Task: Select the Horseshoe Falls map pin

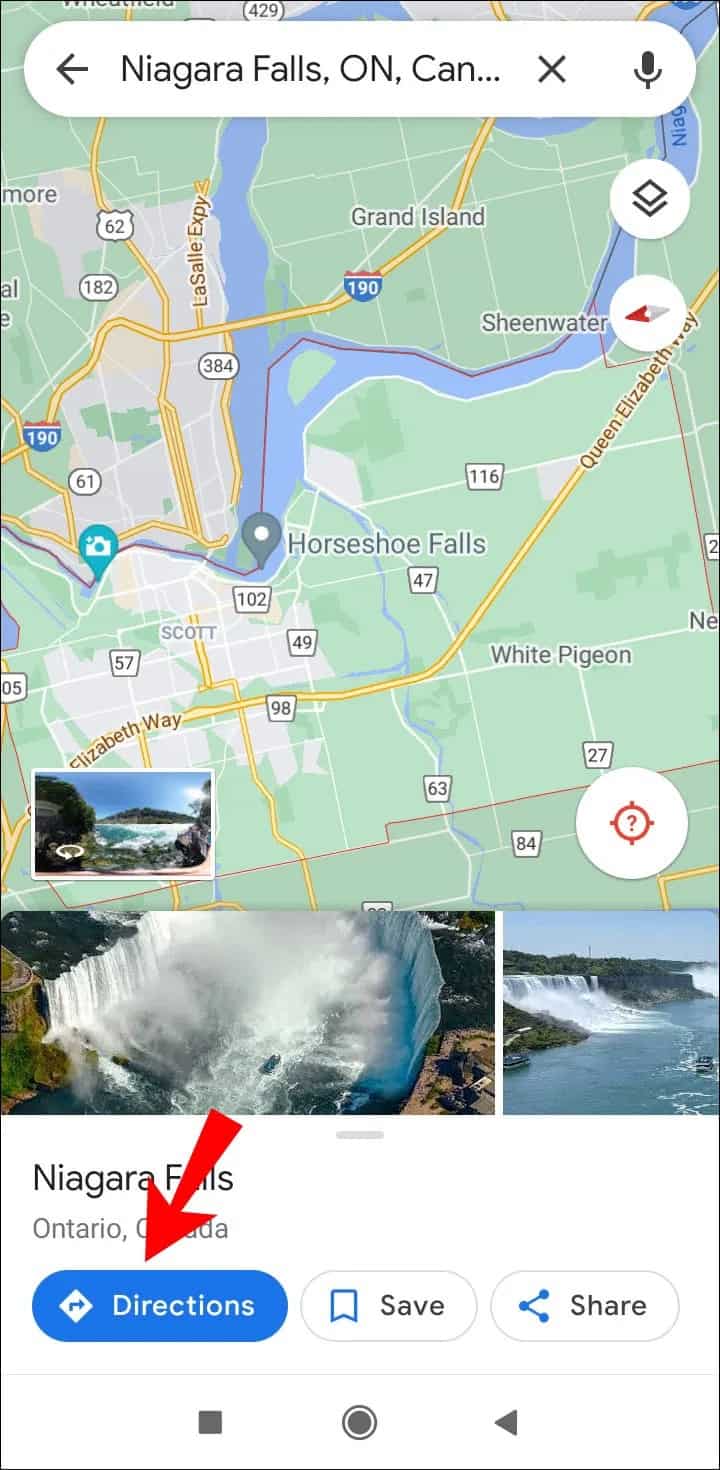Action: click(x=263, y=537)
